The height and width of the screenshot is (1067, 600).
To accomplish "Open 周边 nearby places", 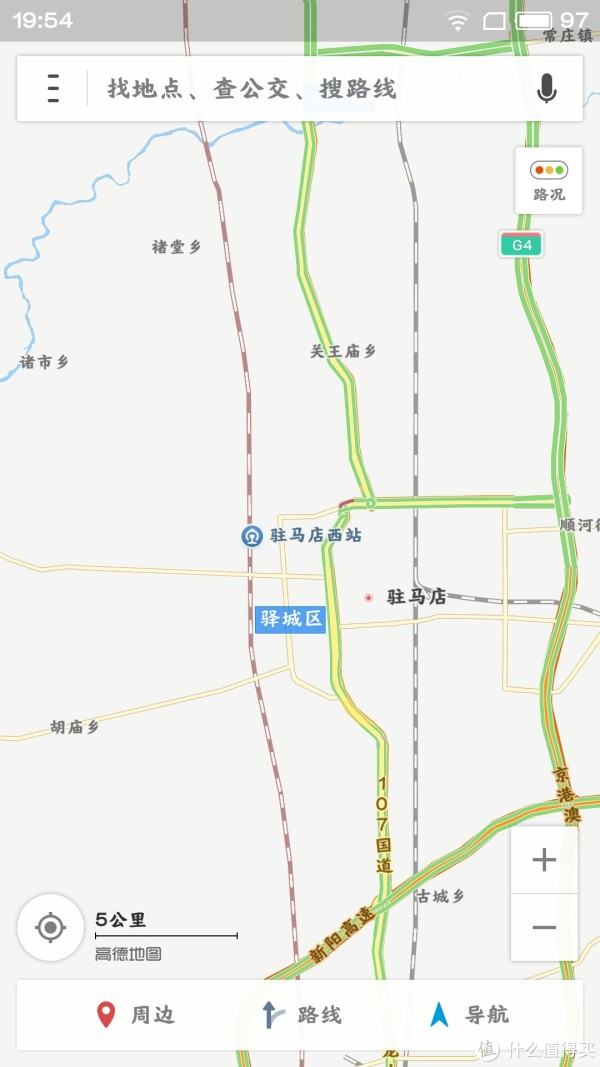I will pyautogui.click(x=135, y=1015).
